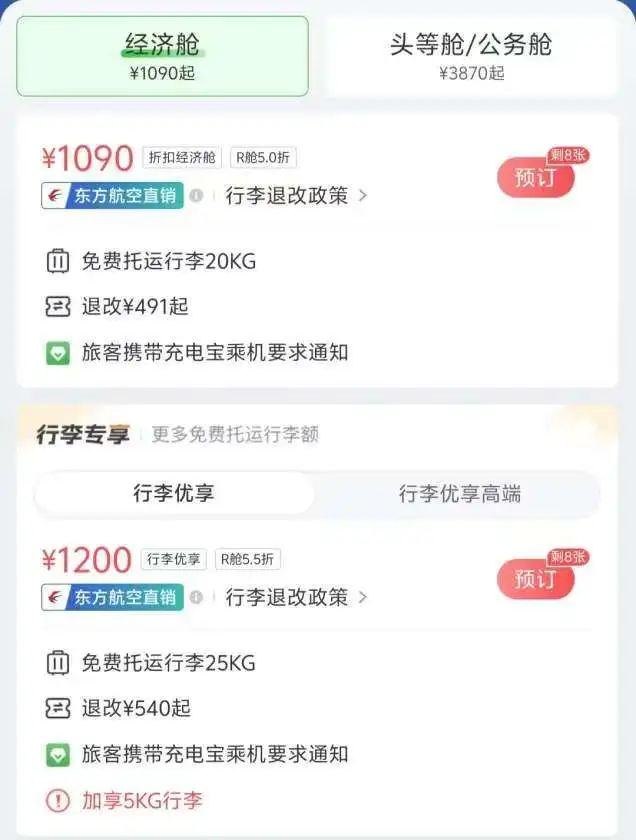The width and height of the screenshot is (636, 840).
Task: Switch to the 头等舱/公务舱 tab
Action: pyautogui.click(x=471, y=56)
